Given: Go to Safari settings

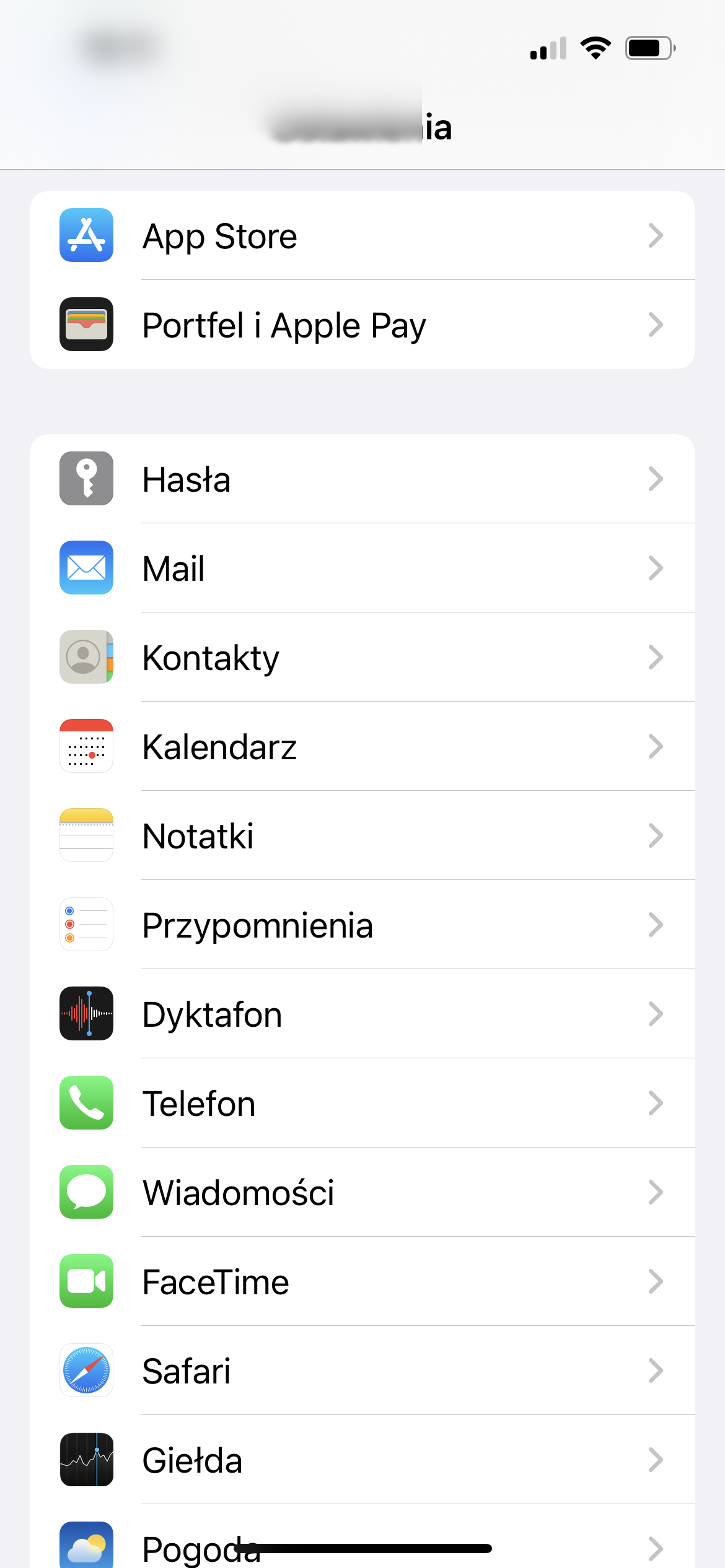Looking at the screenshot, I should [362, 1371].
